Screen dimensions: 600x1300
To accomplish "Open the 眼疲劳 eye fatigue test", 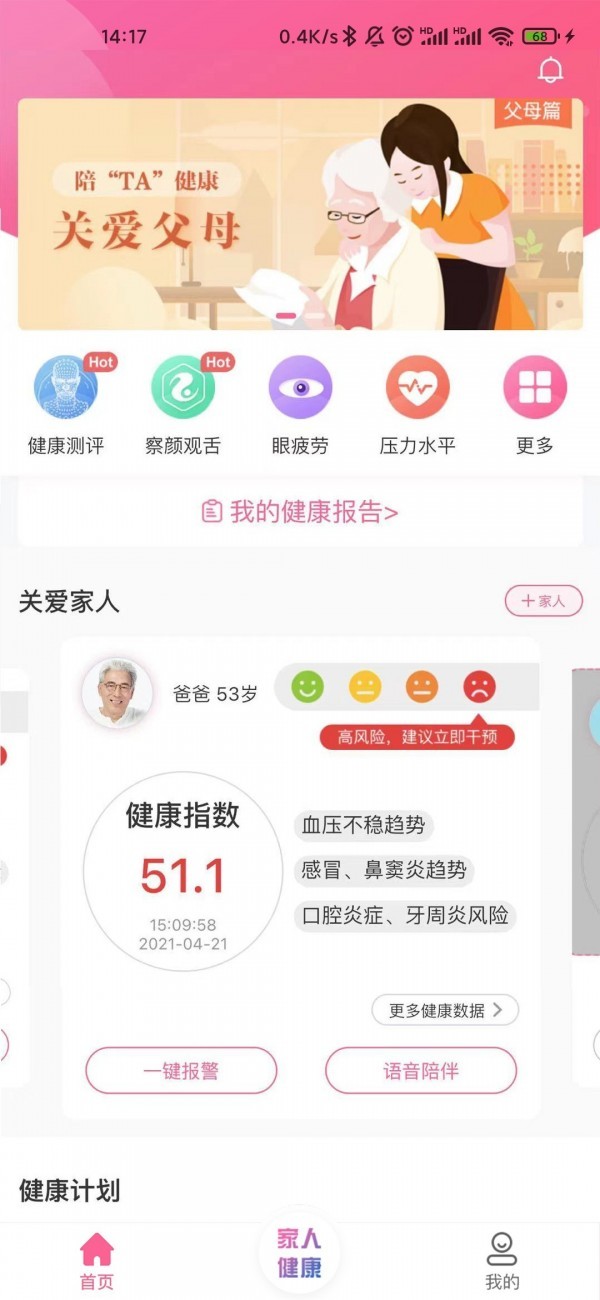I will coord(300,388).
